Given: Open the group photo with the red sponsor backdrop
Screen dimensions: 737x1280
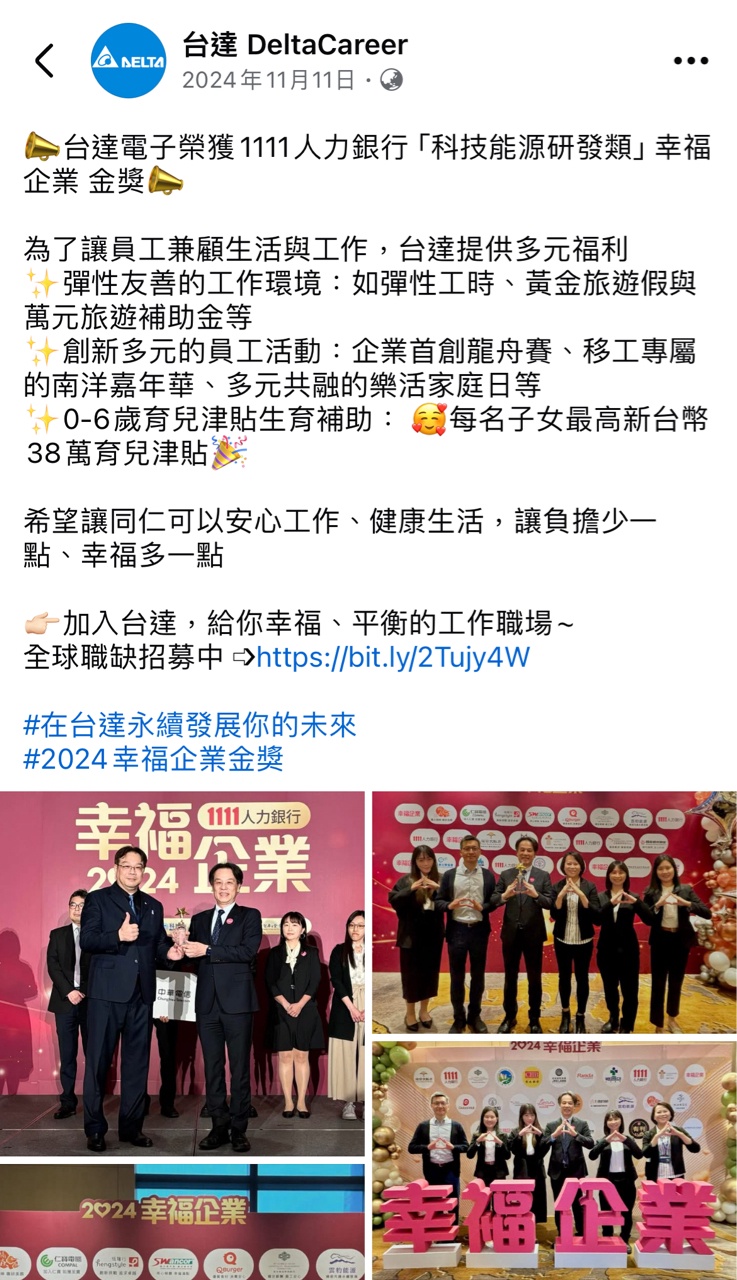Looking at the screenshot, I should point(554,912).
